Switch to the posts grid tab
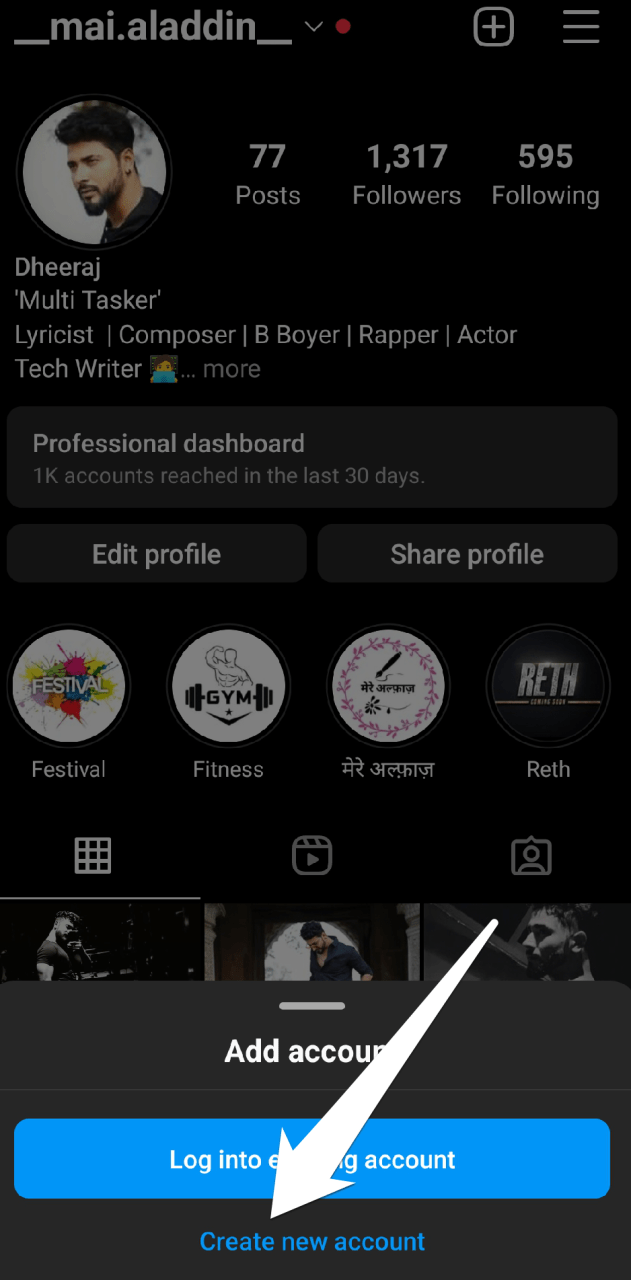The height and width of the screenshot is (1280, 631). pos(93,856)
